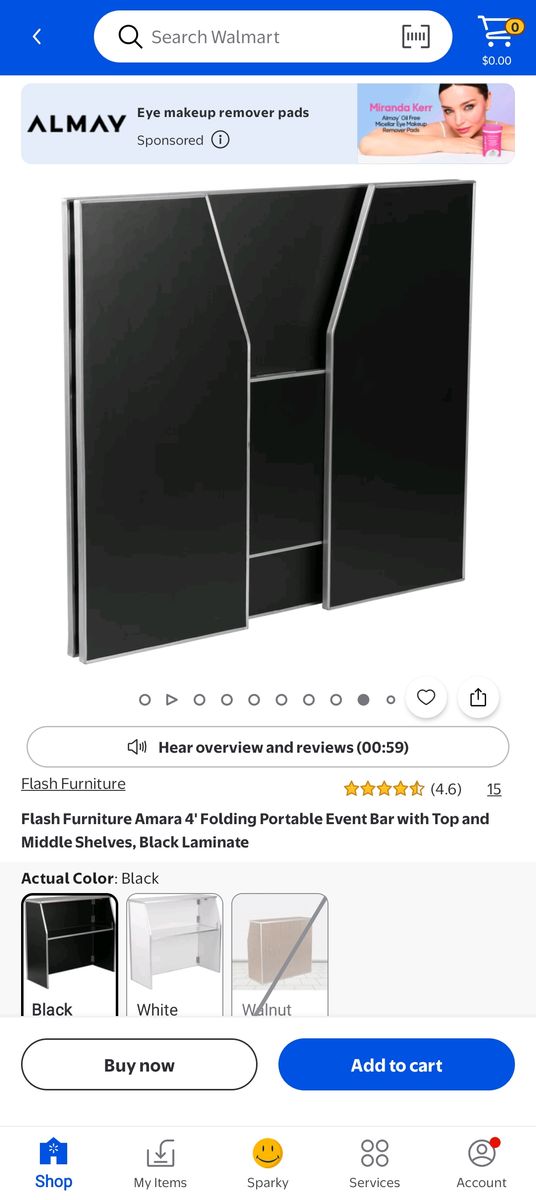Open the 15 reviews link

click(x=494, y=789)
